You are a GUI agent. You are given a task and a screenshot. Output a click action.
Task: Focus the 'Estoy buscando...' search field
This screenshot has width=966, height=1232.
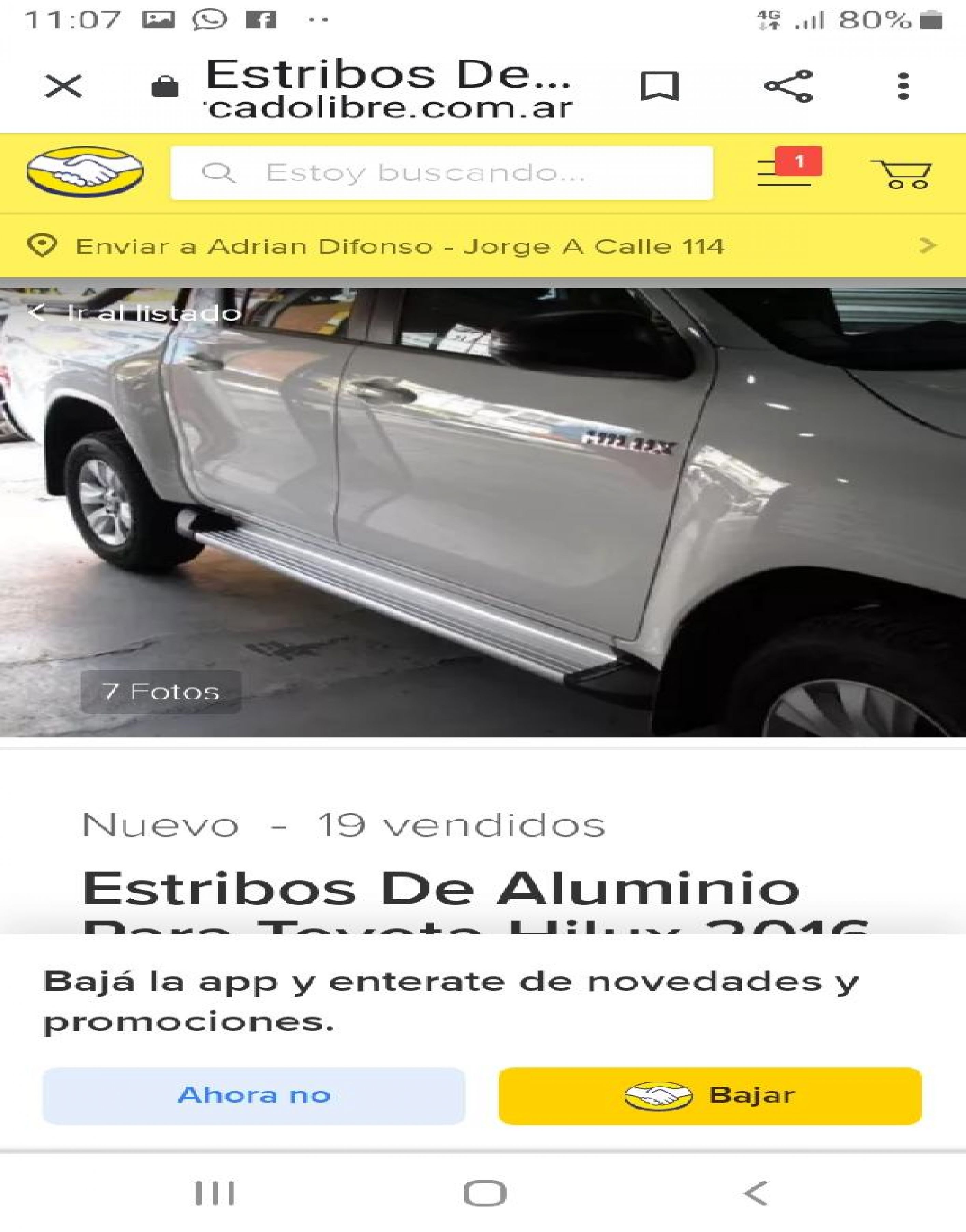pos(441,172)
